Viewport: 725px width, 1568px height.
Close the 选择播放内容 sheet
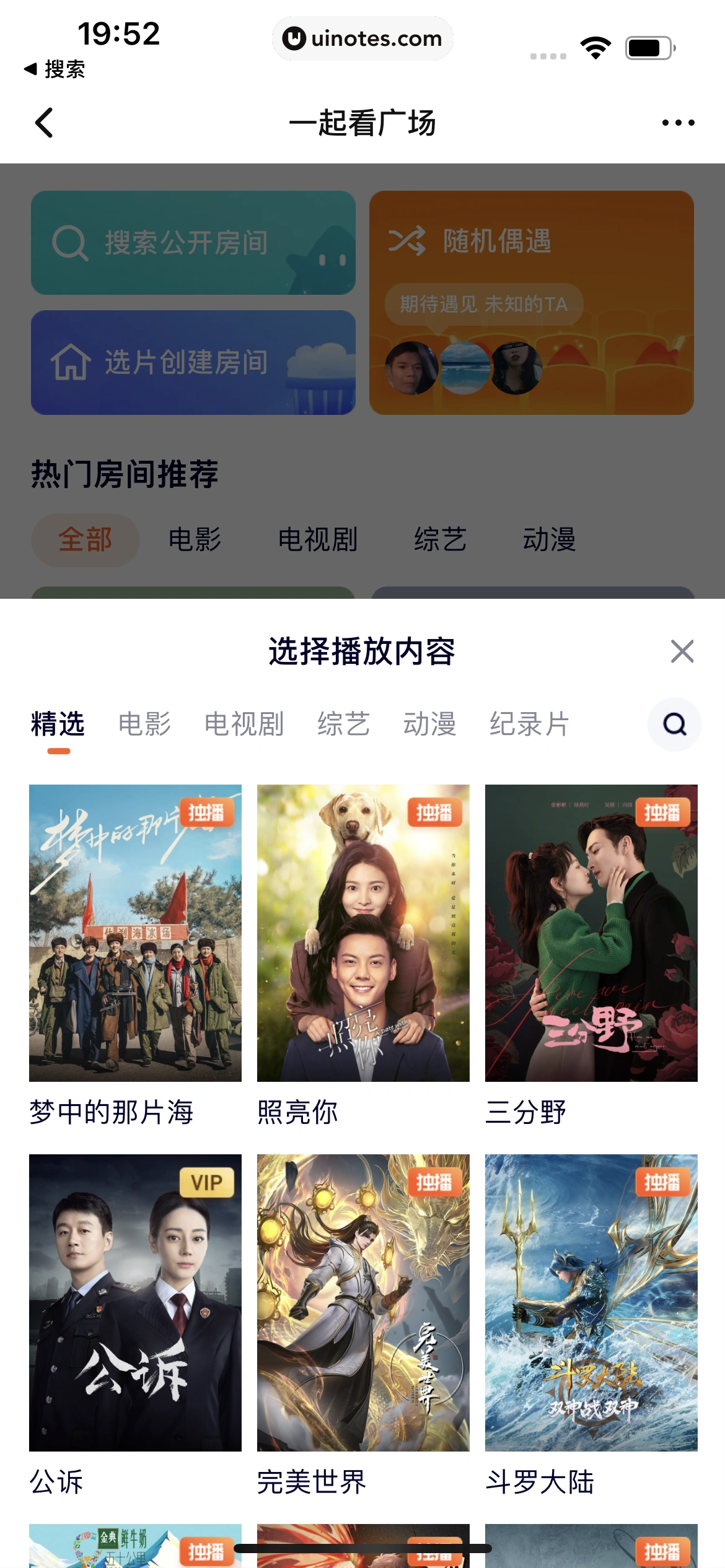[681, 650]
